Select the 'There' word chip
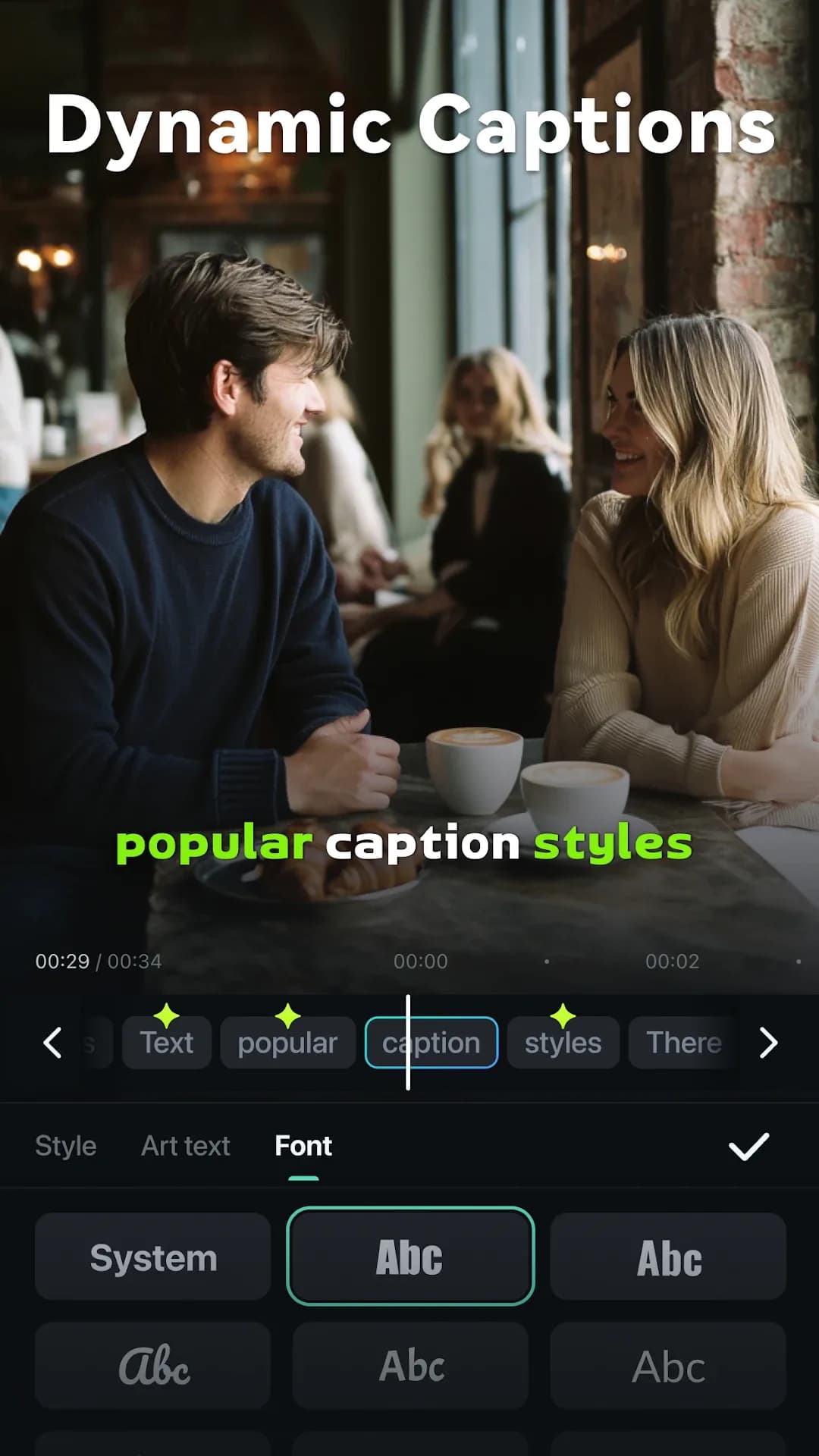This screenshot has height=1456, width=819. coord(683,1043)
